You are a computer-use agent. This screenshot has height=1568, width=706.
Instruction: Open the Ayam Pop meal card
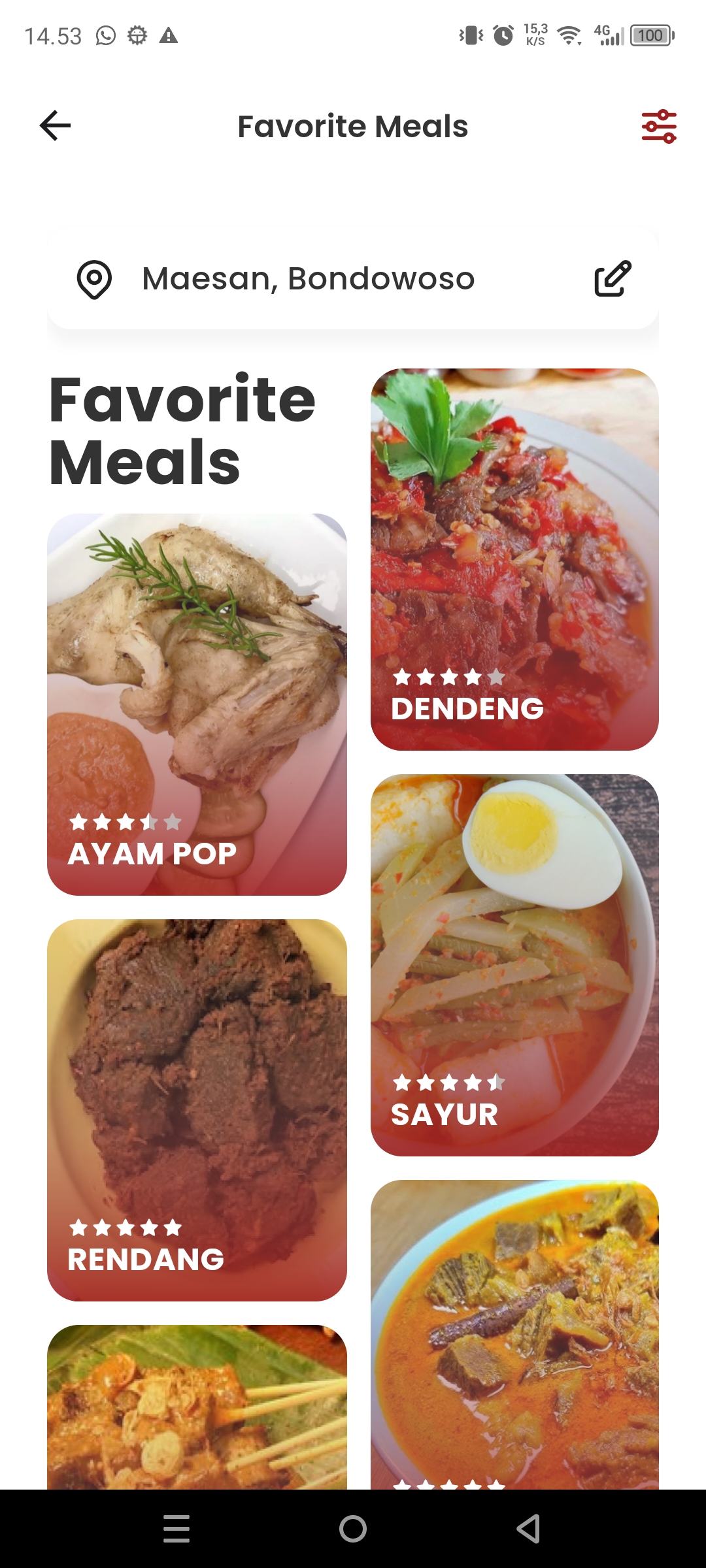[197, 704]
